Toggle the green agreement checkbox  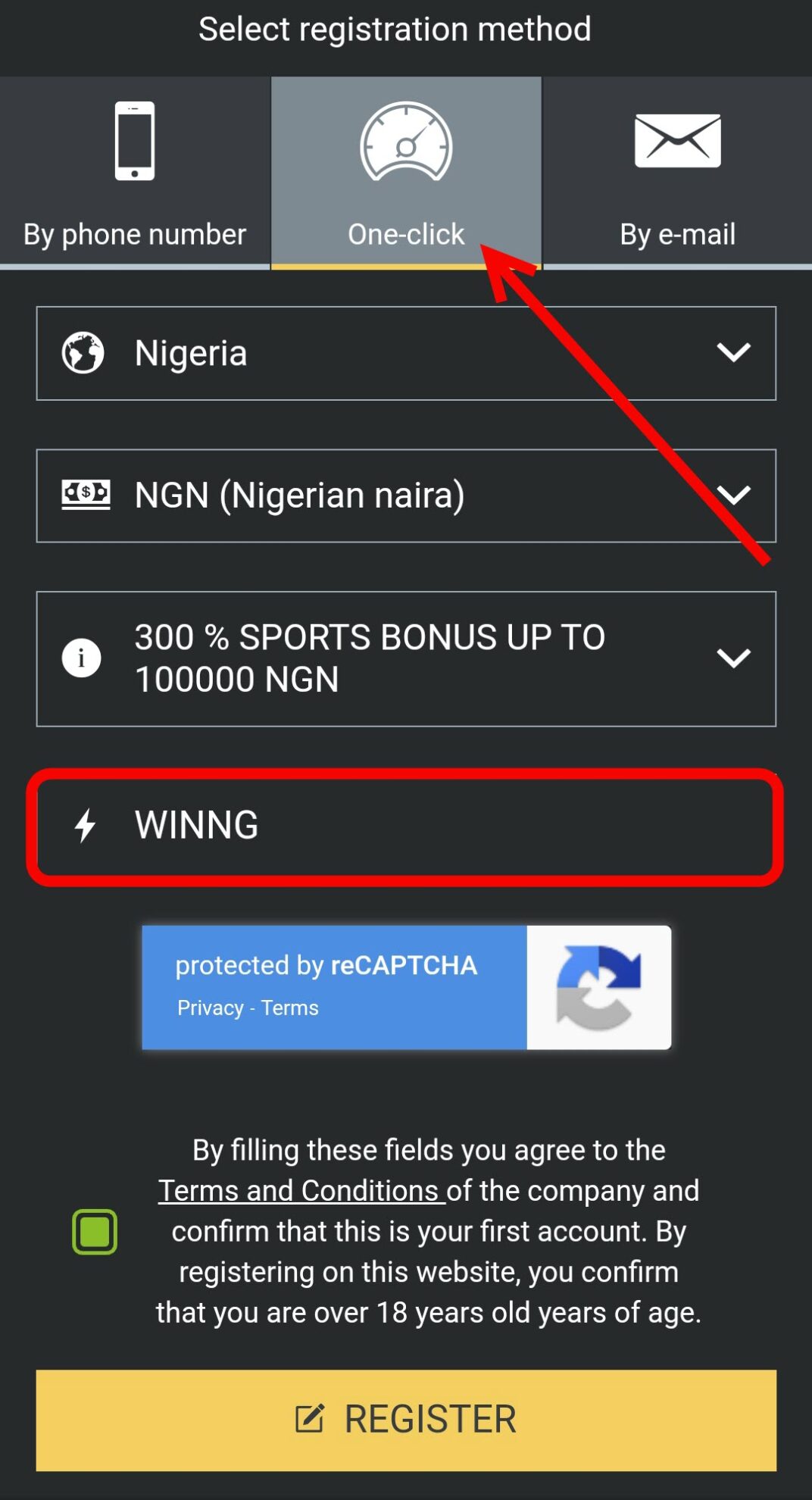(x=95, y=1232)
